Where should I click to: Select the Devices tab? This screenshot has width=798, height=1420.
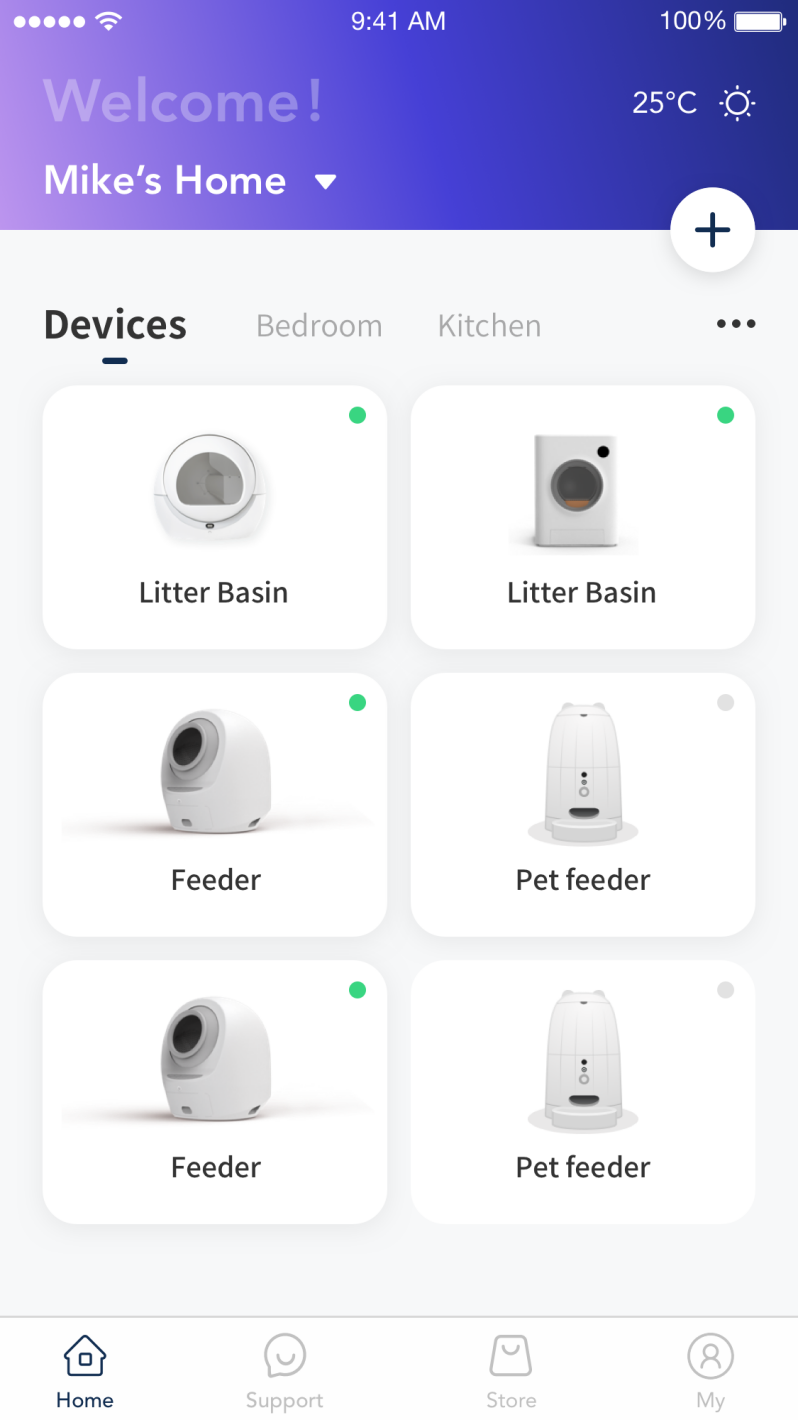tap(115, 326)
